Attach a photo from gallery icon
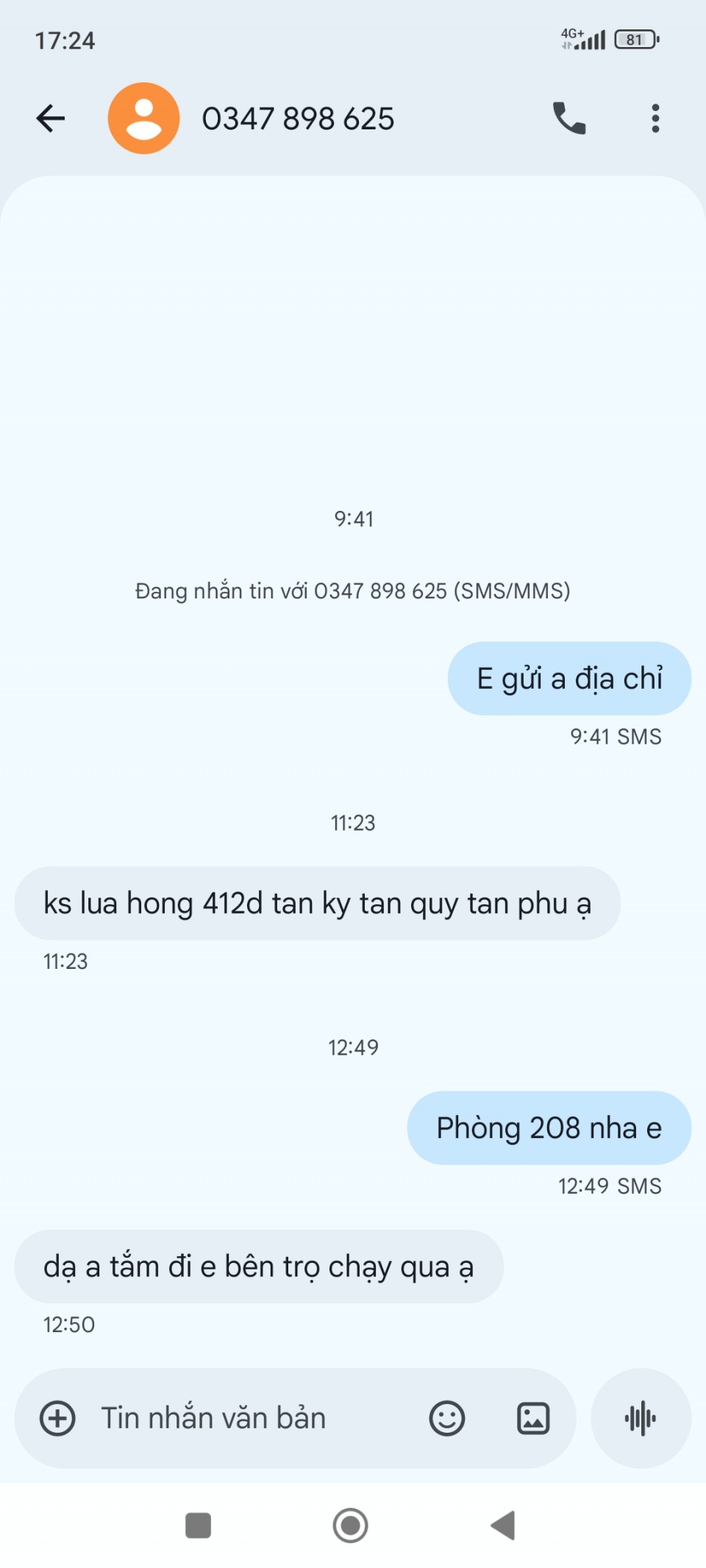This screenshot has width=706, height=1568. point(533,1418)
